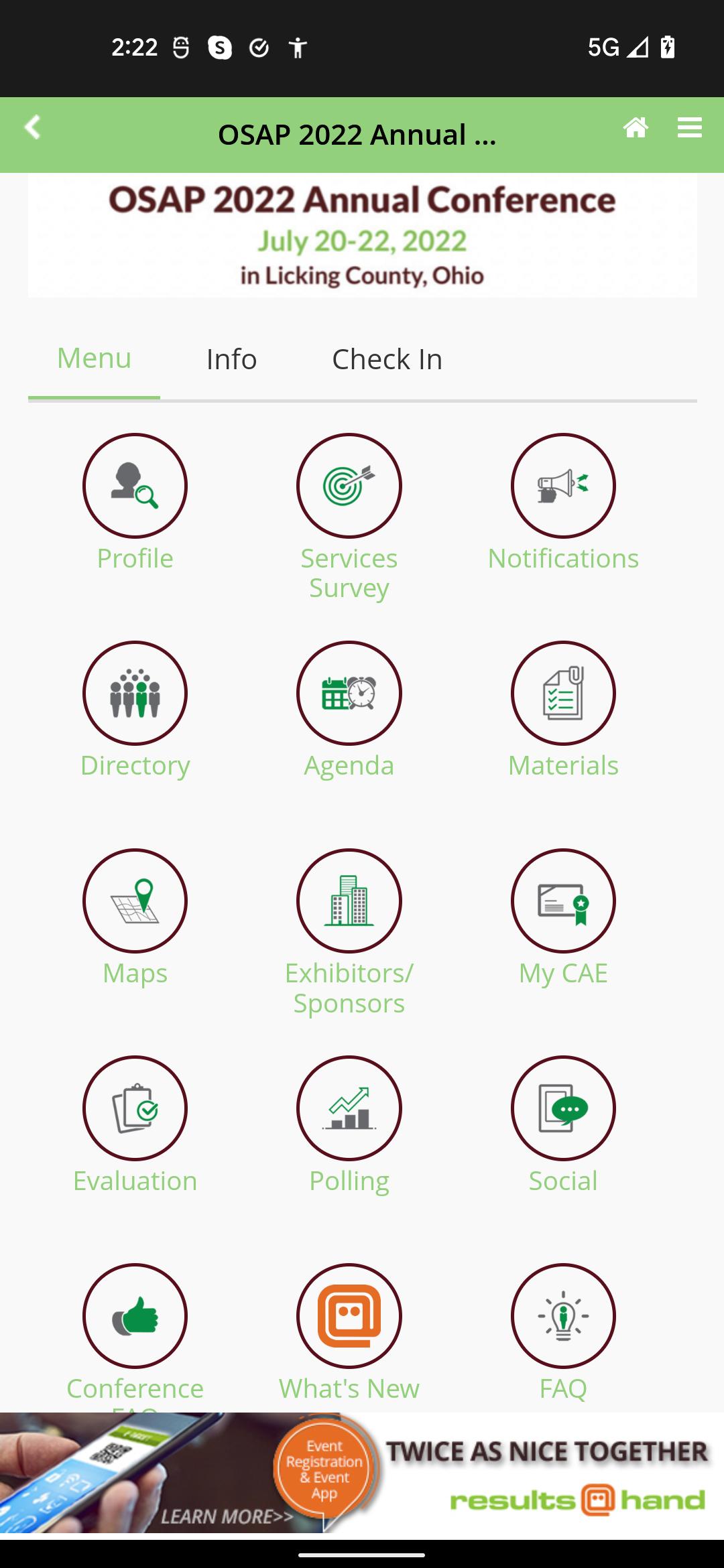
Task: Switch to the Info tab
Action: [231, 360]
